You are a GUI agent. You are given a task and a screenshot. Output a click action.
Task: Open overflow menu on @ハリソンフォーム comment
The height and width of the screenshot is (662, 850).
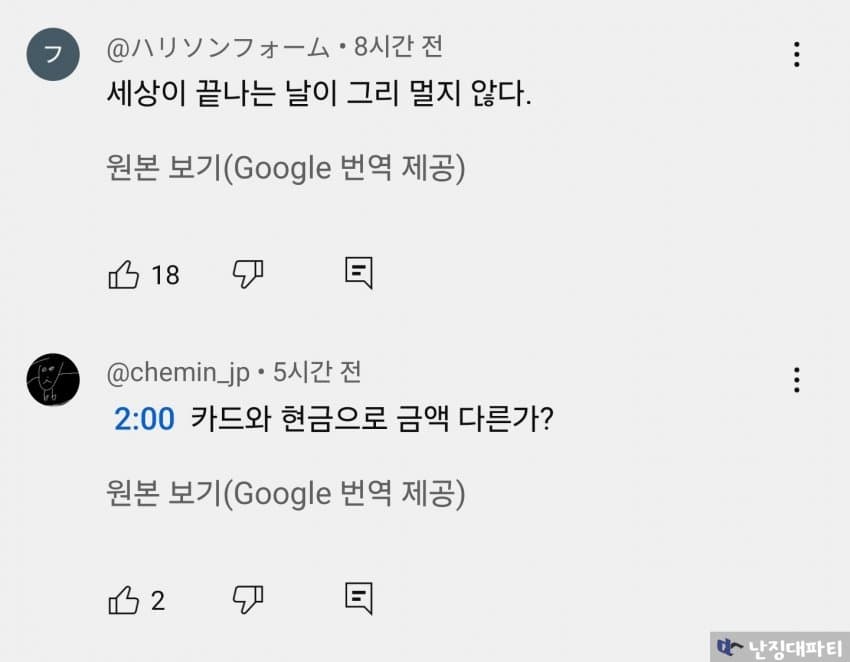coord(796,54)
